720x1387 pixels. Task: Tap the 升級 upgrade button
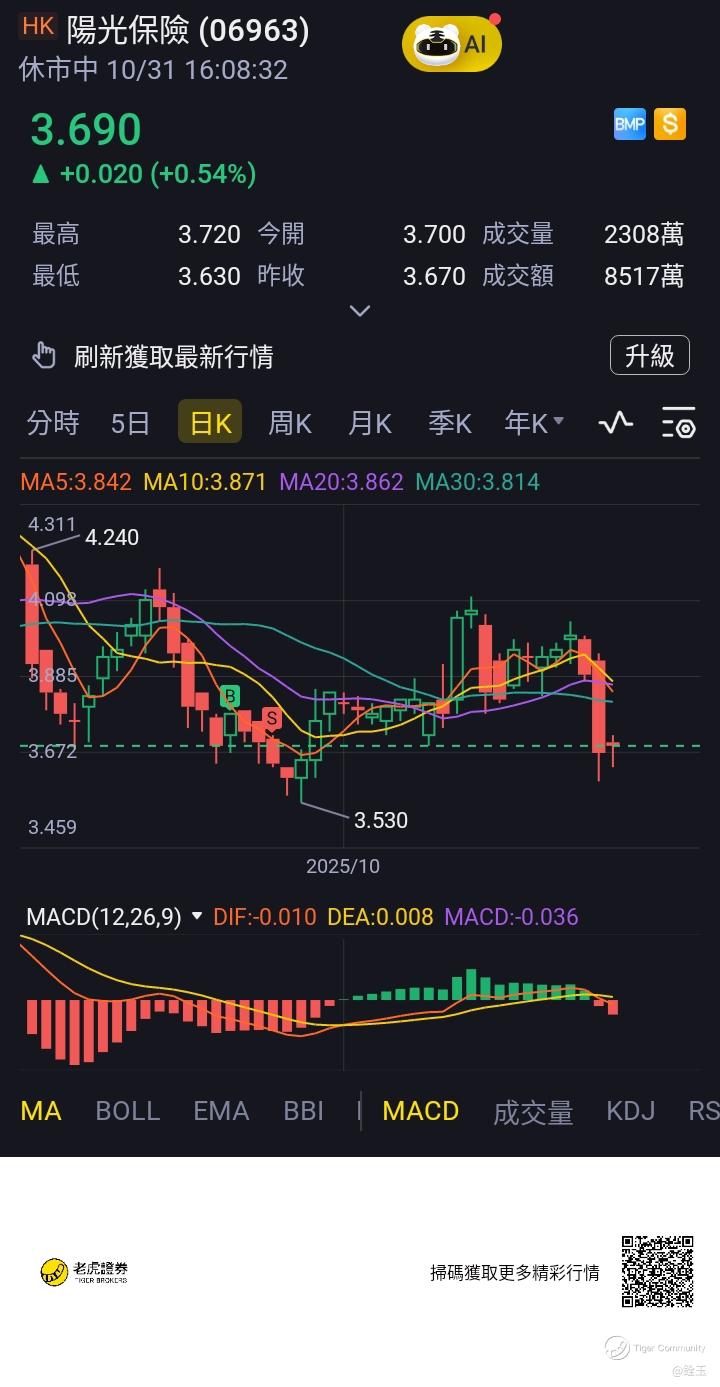[649, 355]
